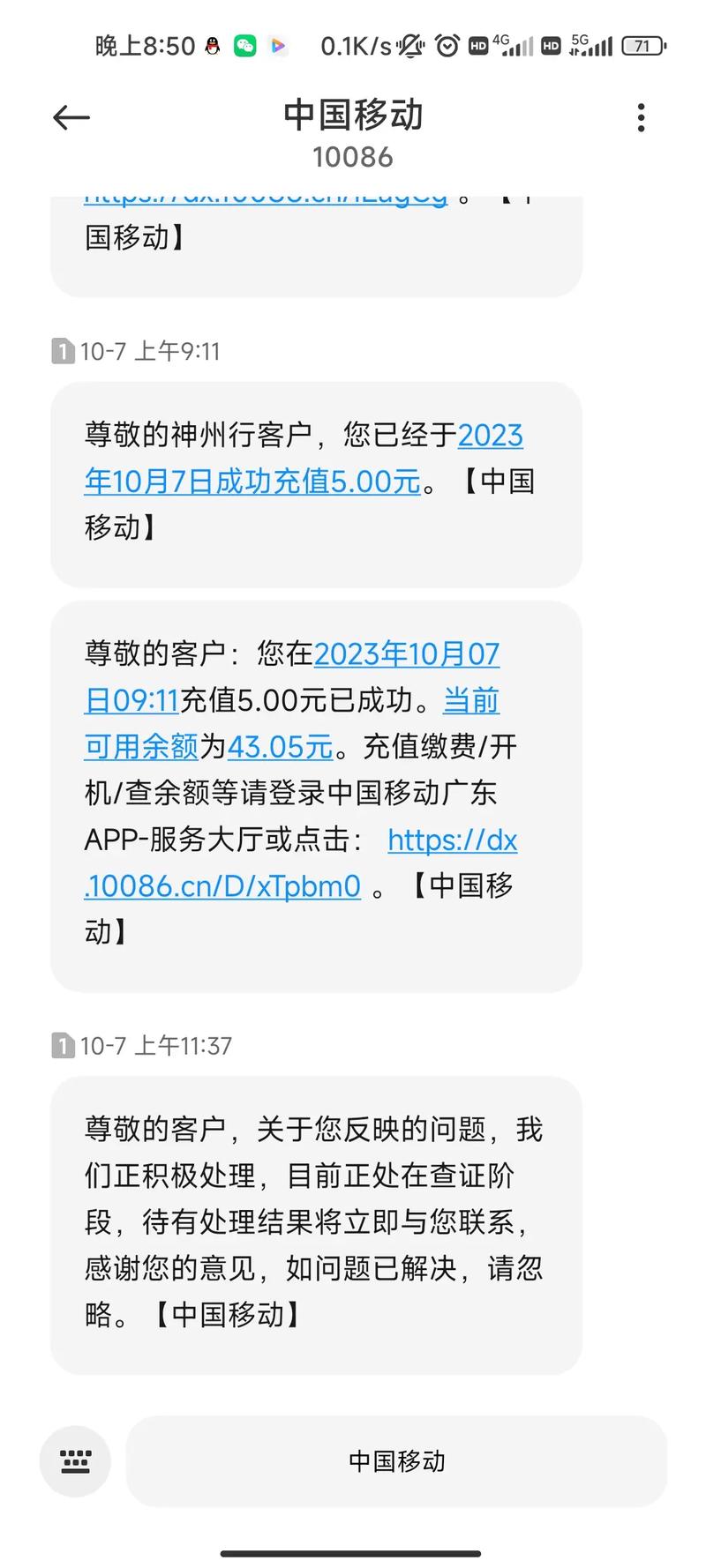Tap the 当前可用余额 underlined link
The width and height of the screenshot is (706, 1568).
[x=141, y=747]
